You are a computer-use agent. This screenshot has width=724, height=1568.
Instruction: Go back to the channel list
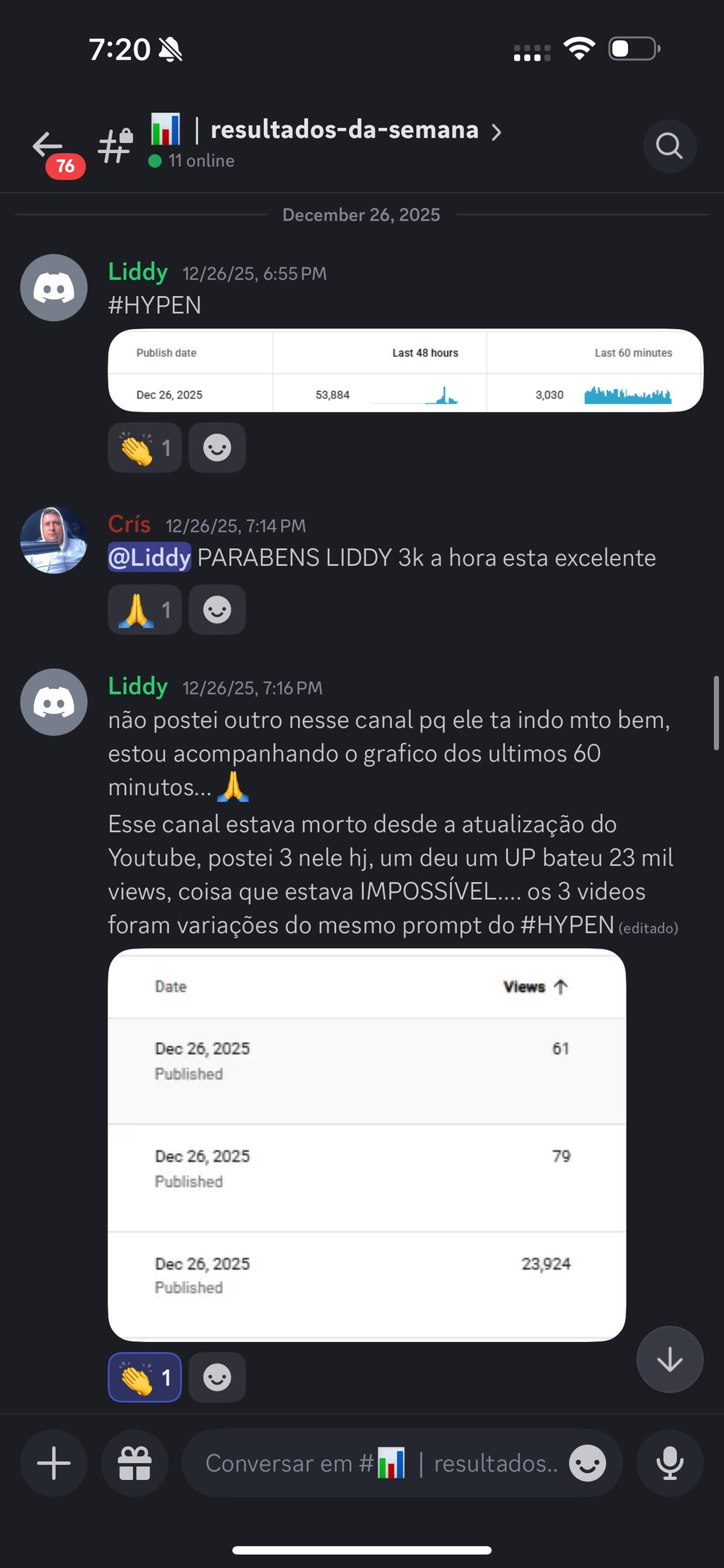(x=48, y=147)
